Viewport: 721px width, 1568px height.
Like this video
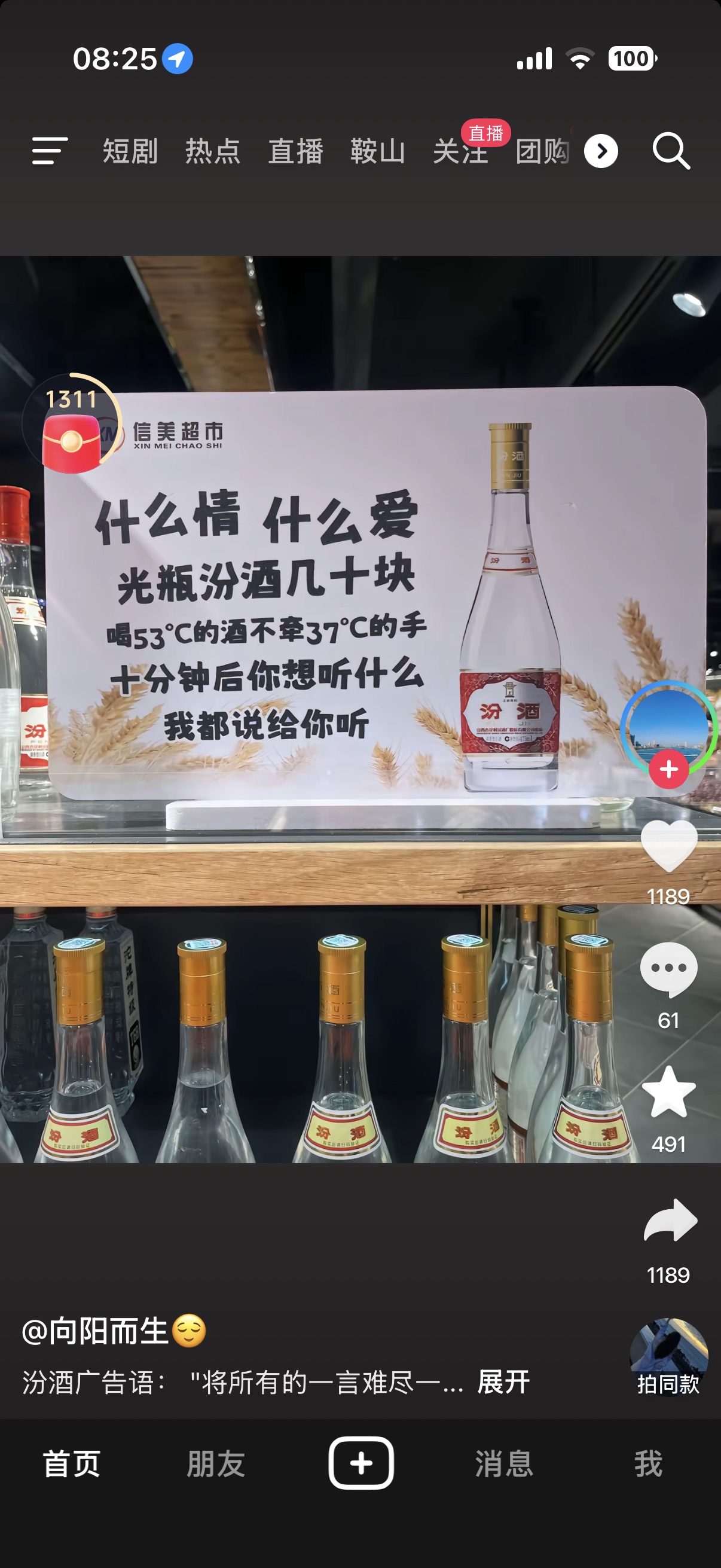point(668,847)
